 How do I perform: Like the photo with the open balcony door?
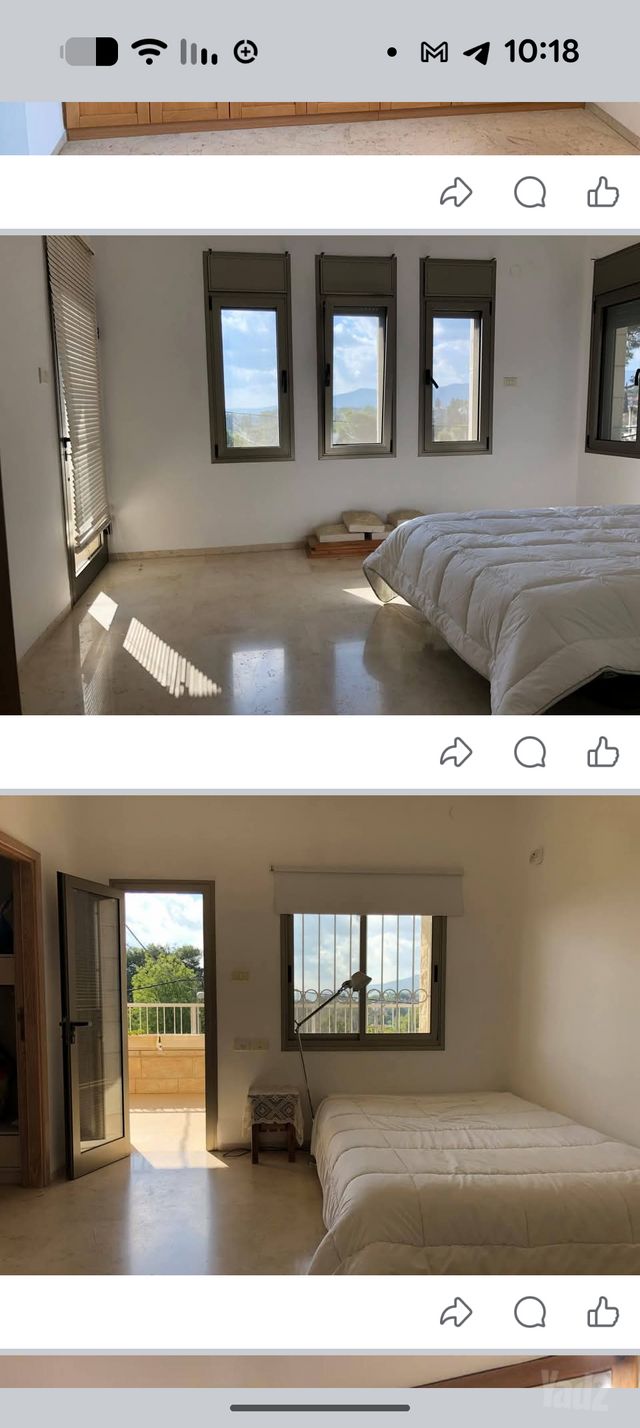pyautogui.click(x=603, y=1312)
